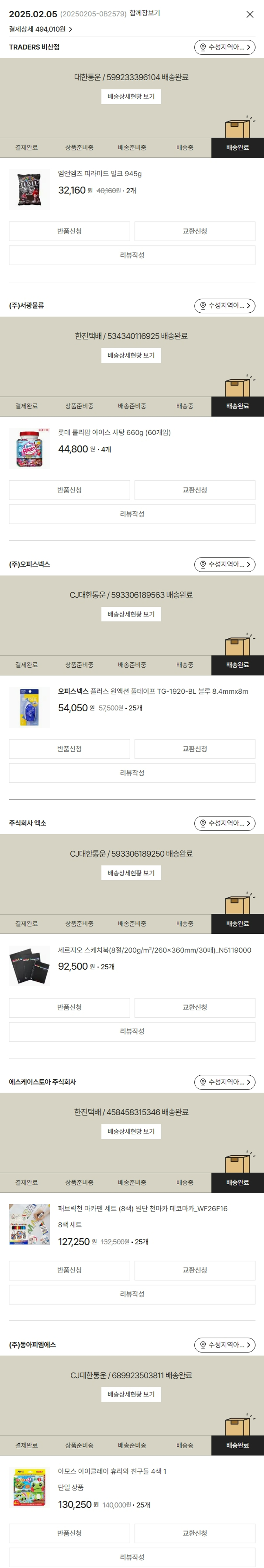This screenshot has height=1568, width=264.
Task: Open 결제상세 494,010원 payment details
Action: (x=40, y=29)
